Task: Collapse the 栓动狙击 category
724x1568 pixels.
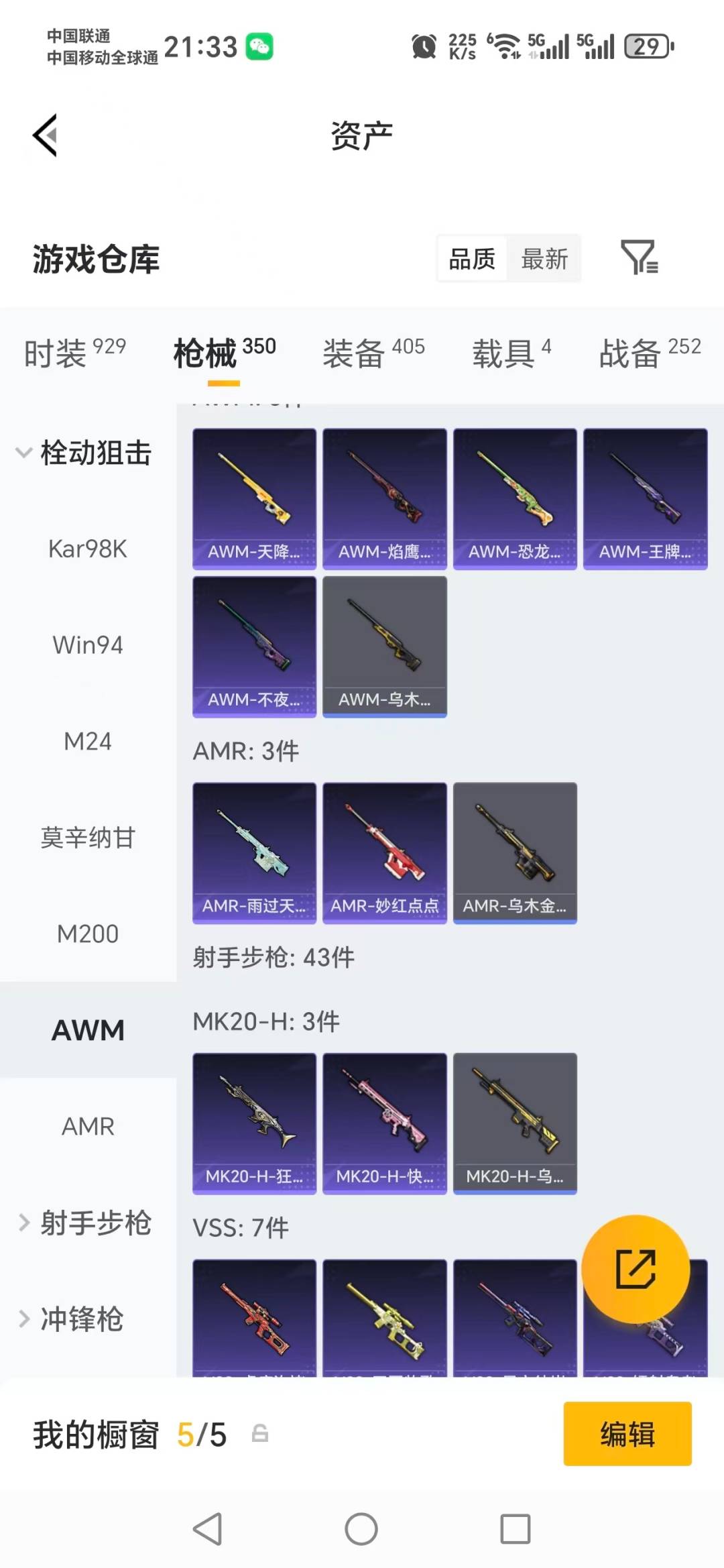Action: pos(84,453)
